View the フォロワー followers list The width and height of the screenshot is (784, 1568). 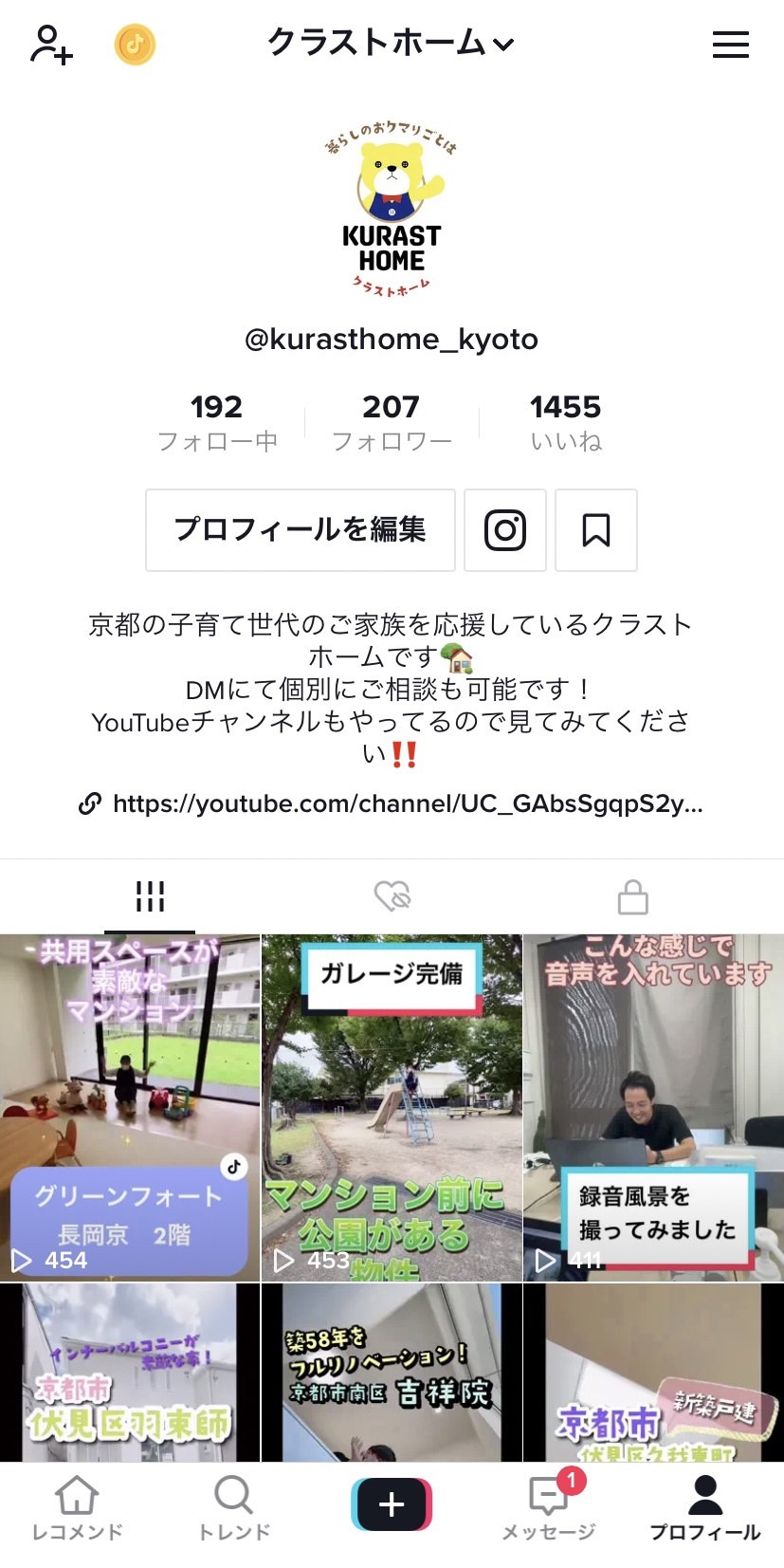point(391,422)
